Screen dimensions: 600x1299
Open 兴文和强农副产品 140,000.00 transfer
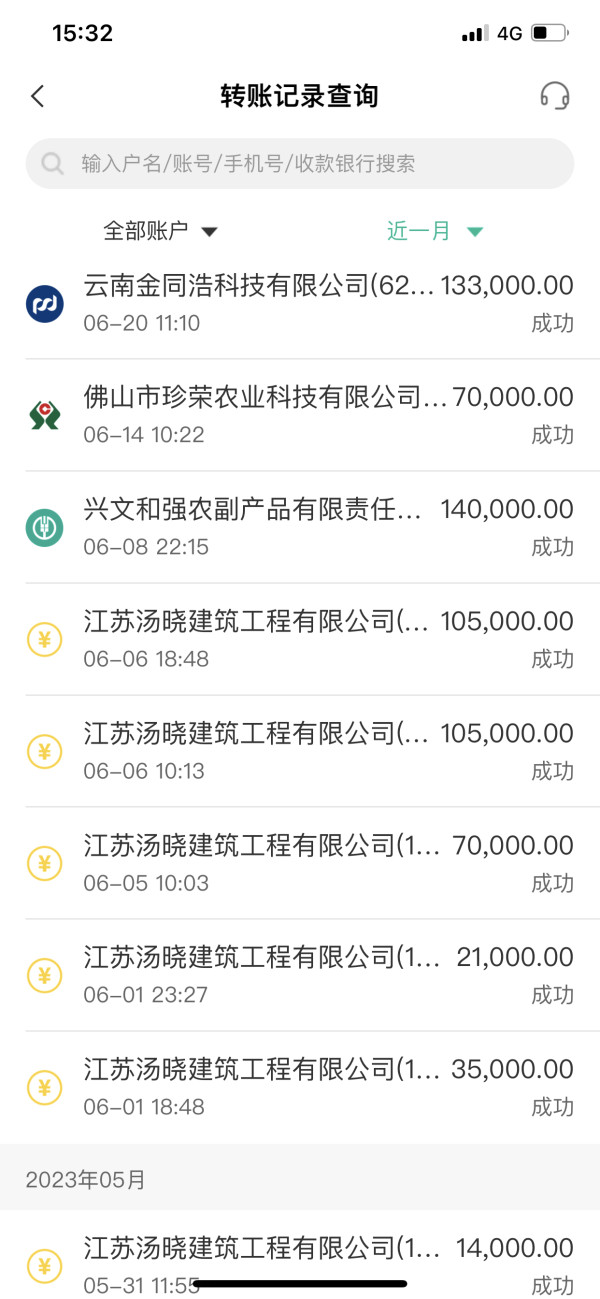[300, 527]
